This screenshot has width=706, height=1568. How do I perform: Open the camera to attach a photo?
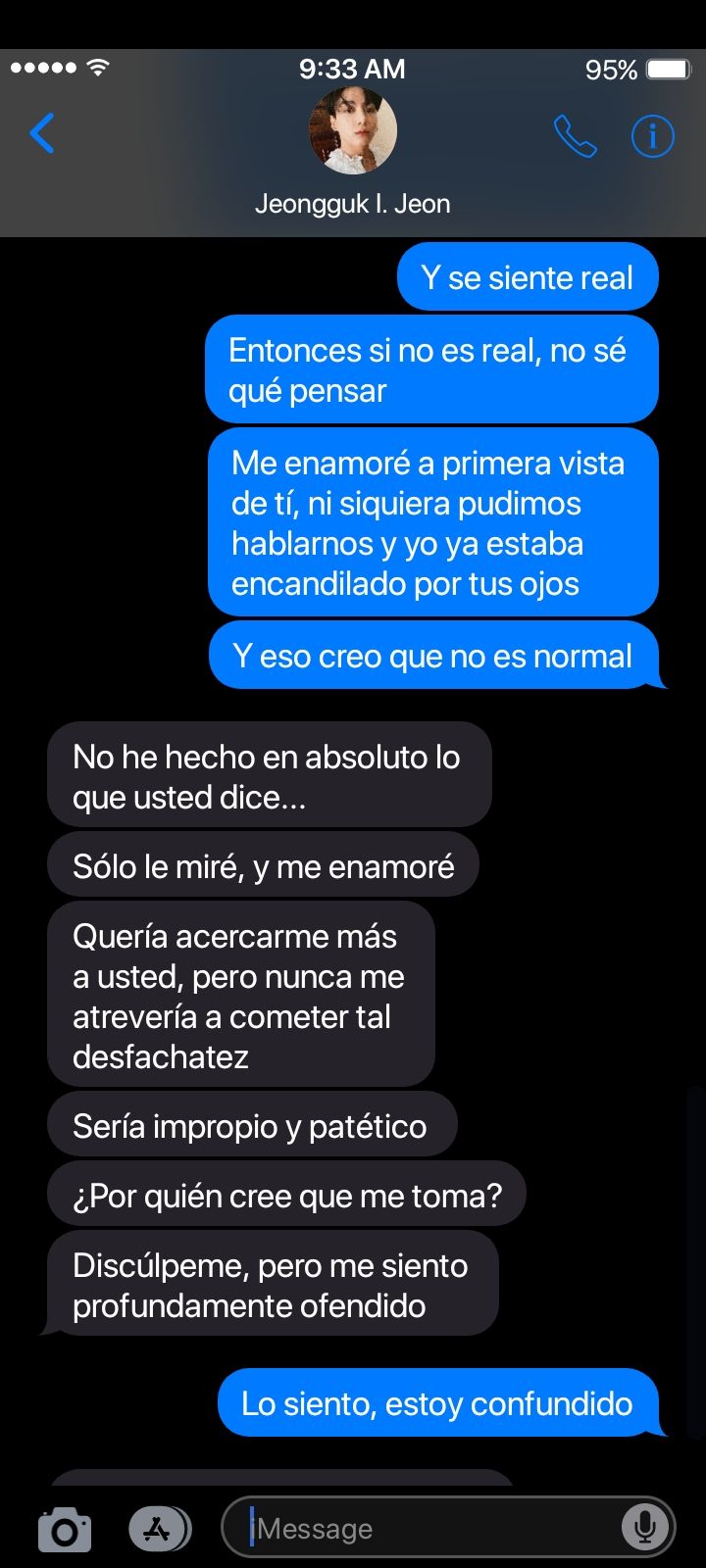click(65, 1529)
